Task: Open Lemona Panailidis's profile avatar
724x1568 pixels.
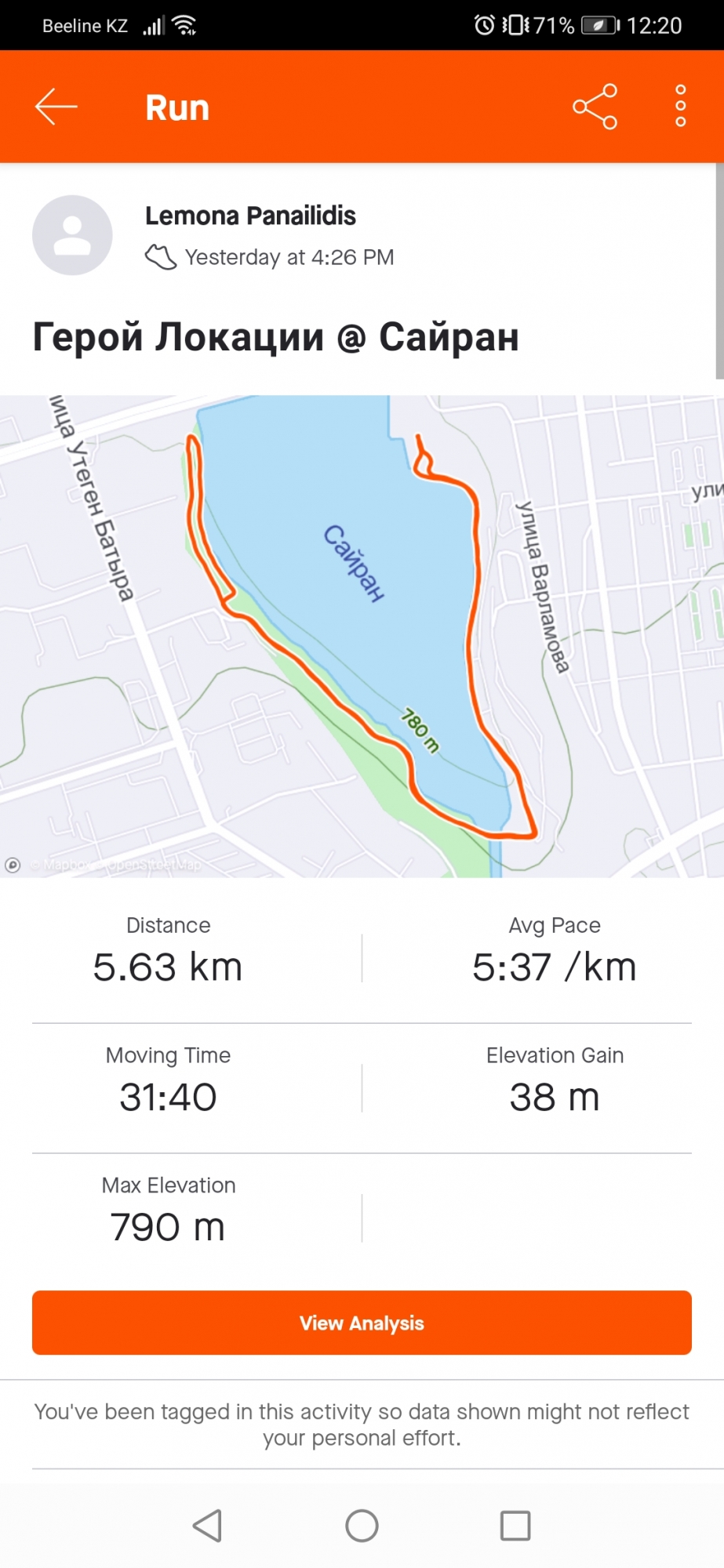Action: coord(72,235)
